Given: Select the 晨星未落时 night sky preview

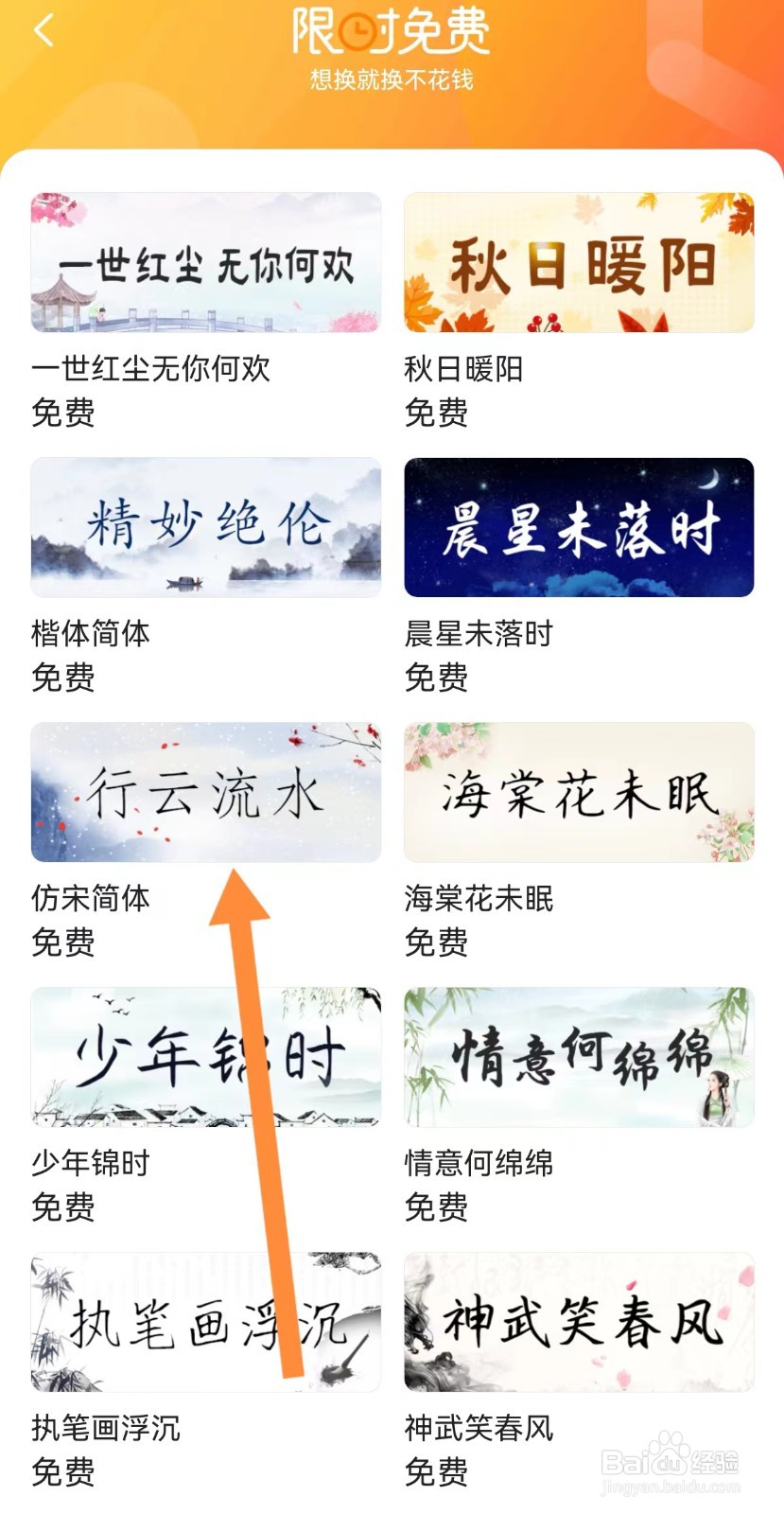Looking at the screenshot, I should pos(578,527).
